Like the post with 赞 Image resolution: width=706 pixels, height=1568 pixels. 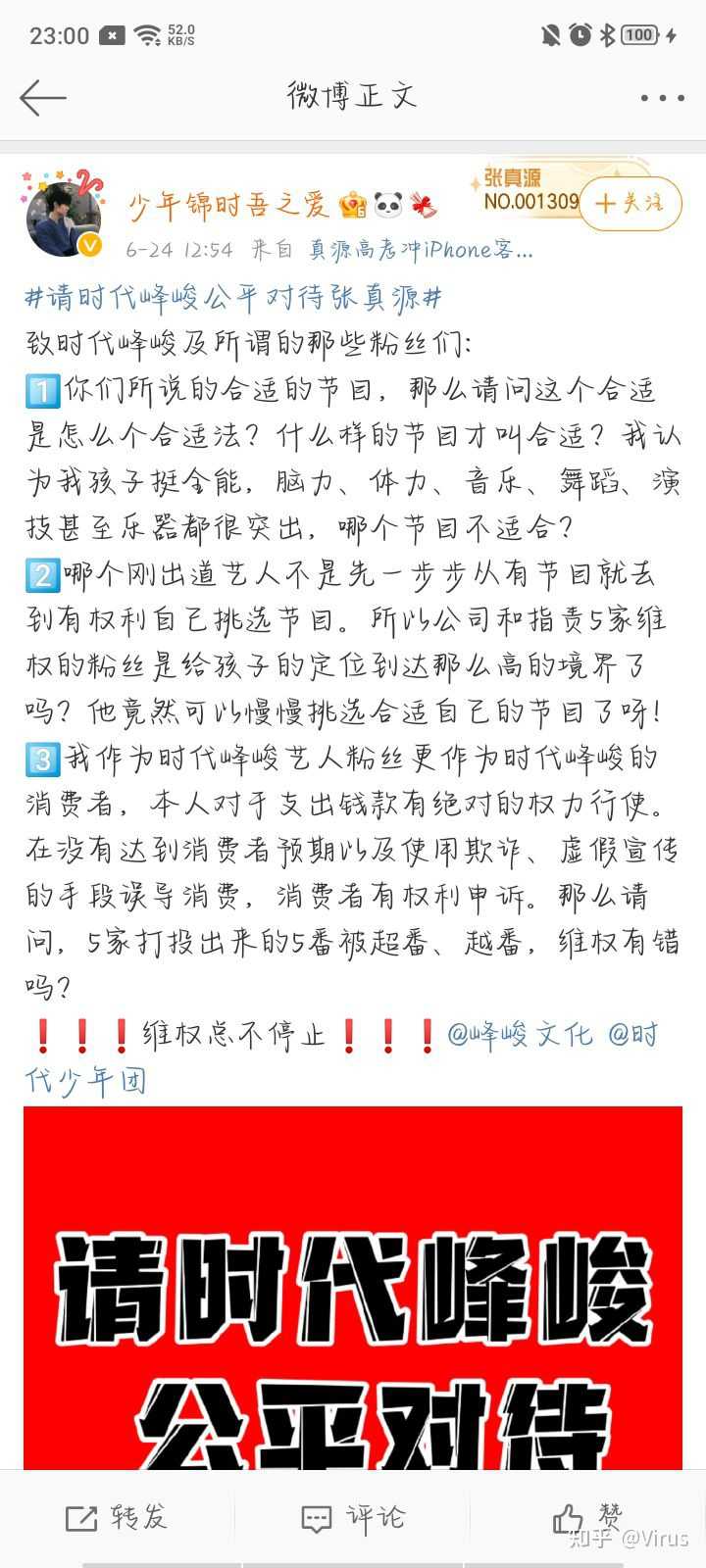tap(587, 1518)
